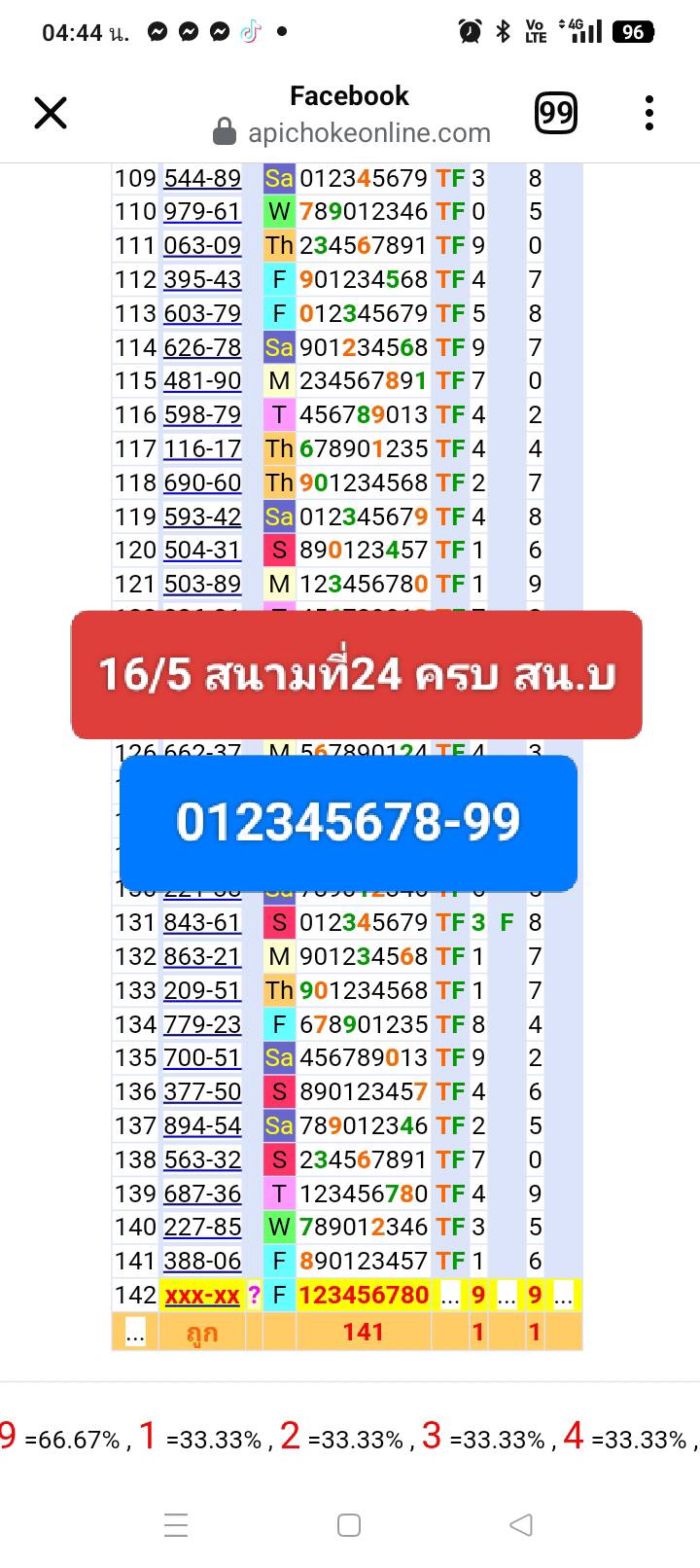Select the 395-43 link in row 112

[x=202, y=279]
